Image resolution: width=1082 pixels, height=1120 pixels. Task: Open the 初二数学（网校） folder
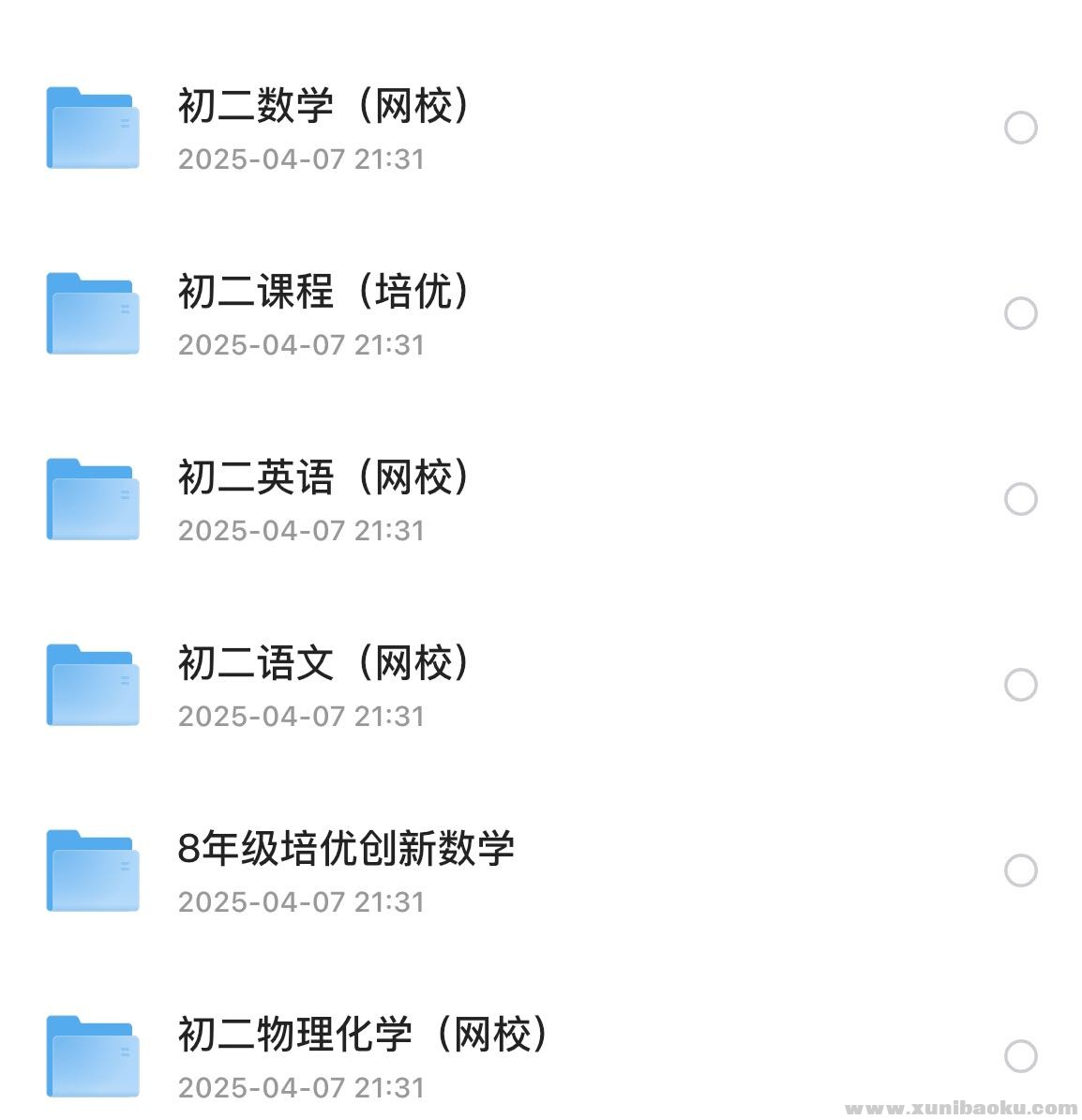pos(323,106)
